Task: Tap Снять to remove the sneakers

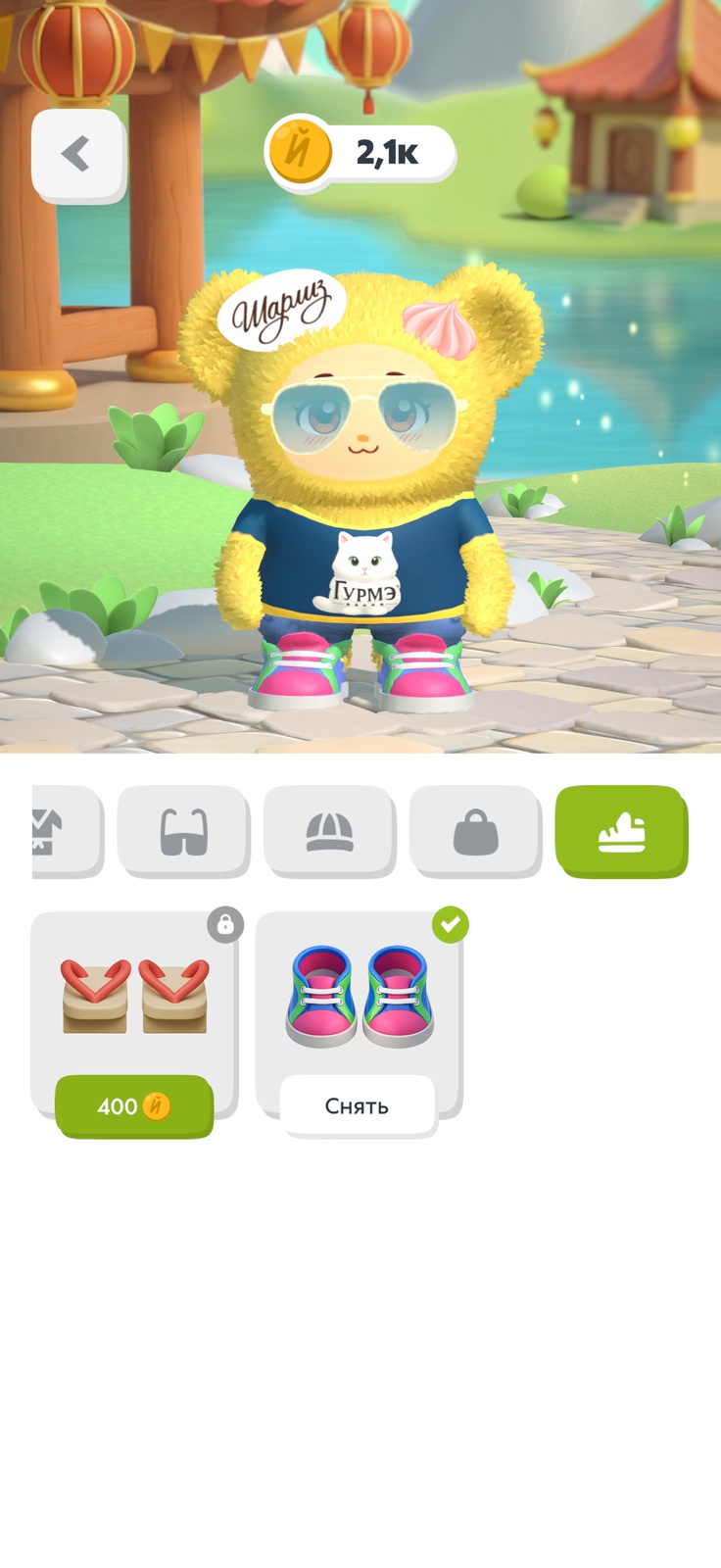Action: point(357,1106)
